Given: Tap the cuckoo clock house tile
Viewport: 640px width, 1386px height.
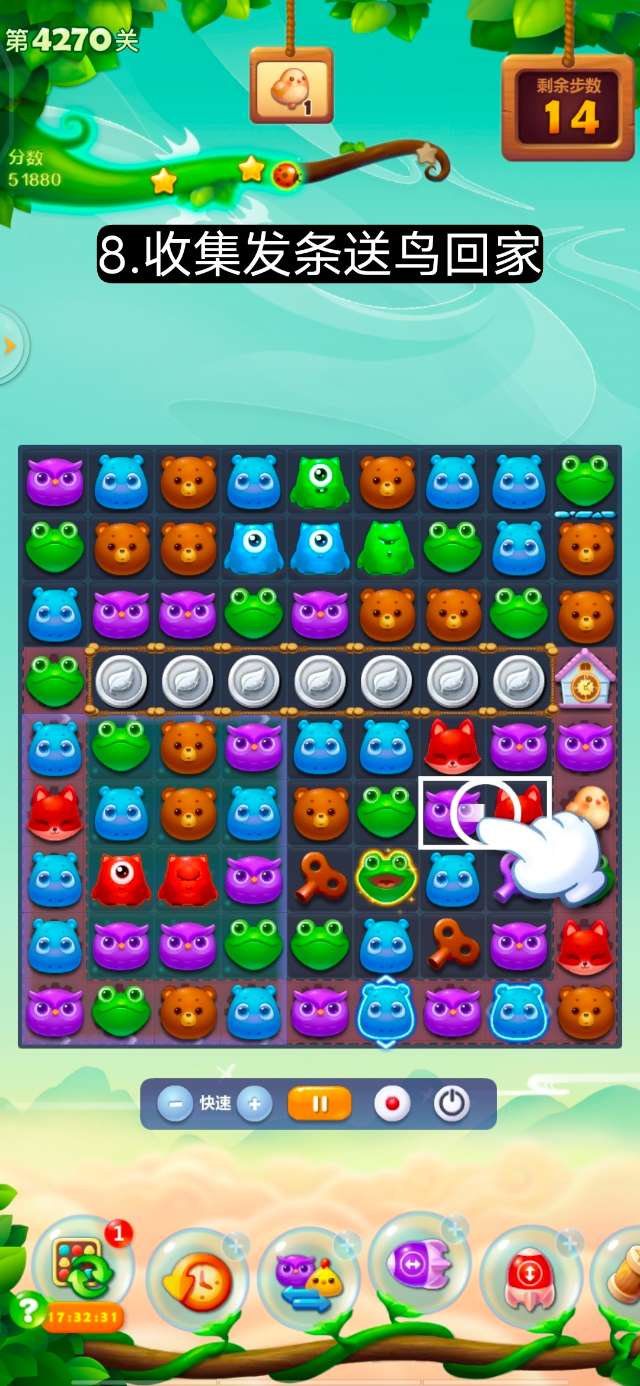Looking at the screenshot, I should coord(584,680).
